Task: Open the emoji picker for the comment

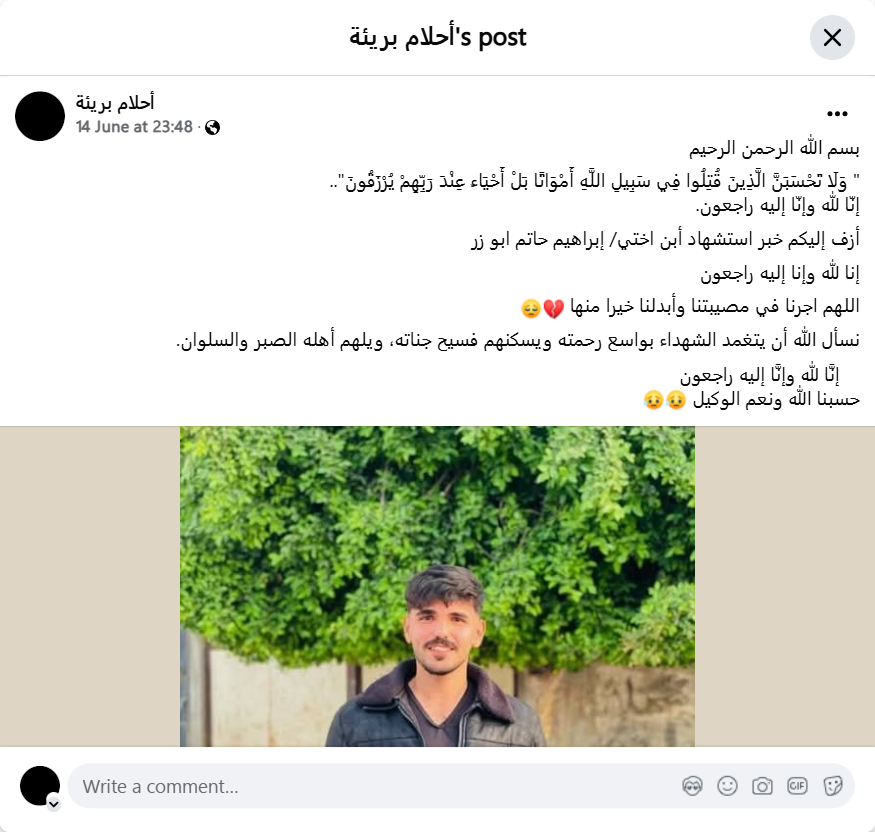Action: click(727, 786)
